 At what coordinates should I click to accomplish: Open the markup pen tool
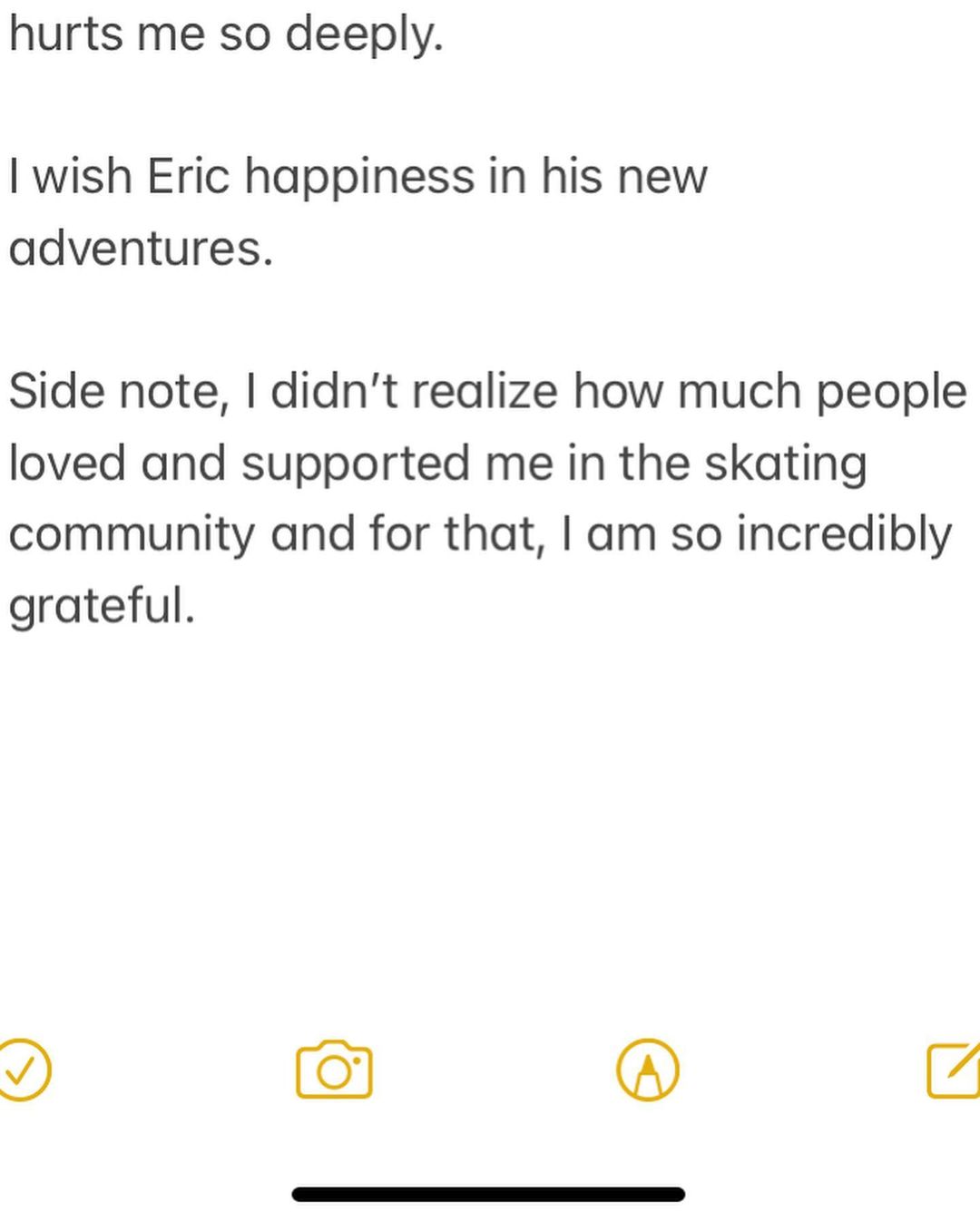click(x=647, y=1070)
